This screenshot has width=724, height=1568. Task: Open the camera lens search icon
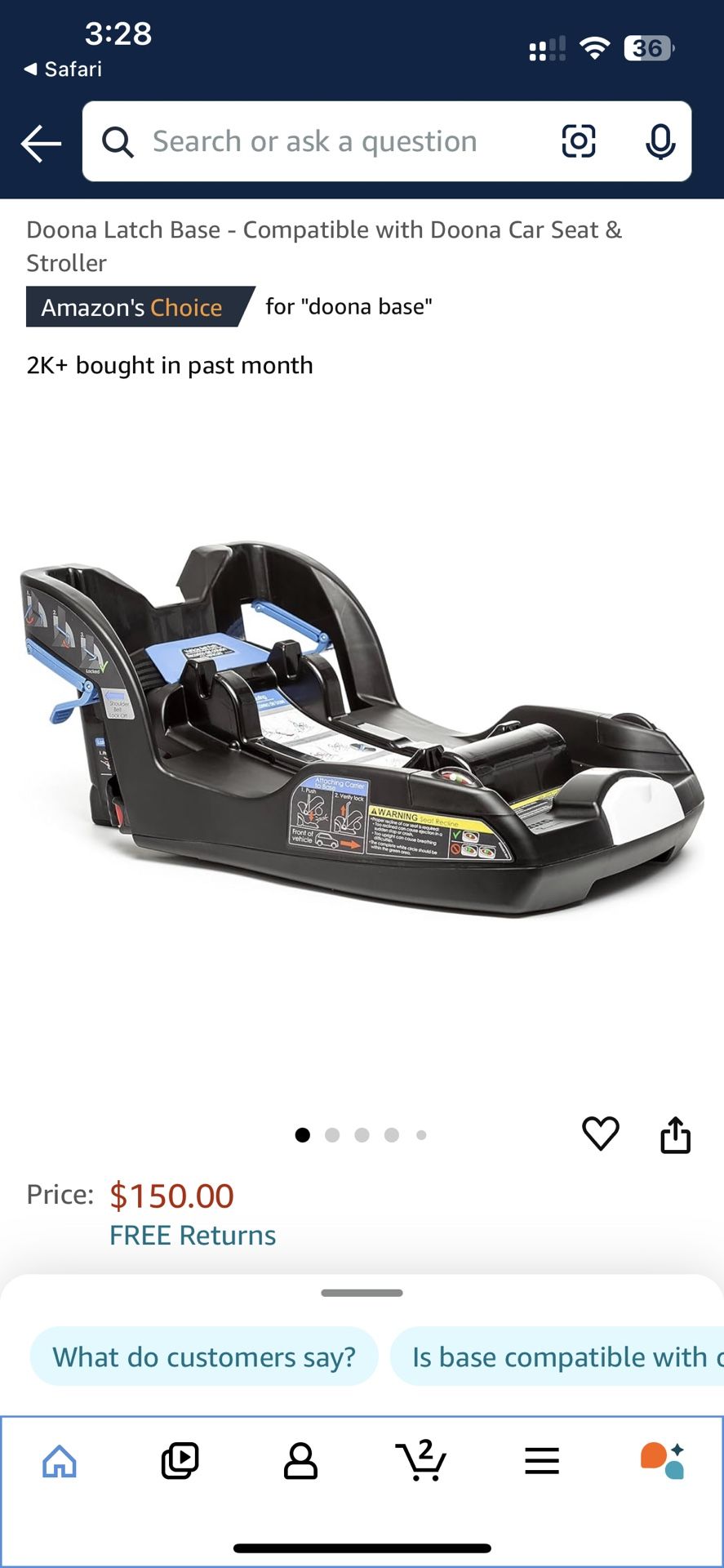579,141
